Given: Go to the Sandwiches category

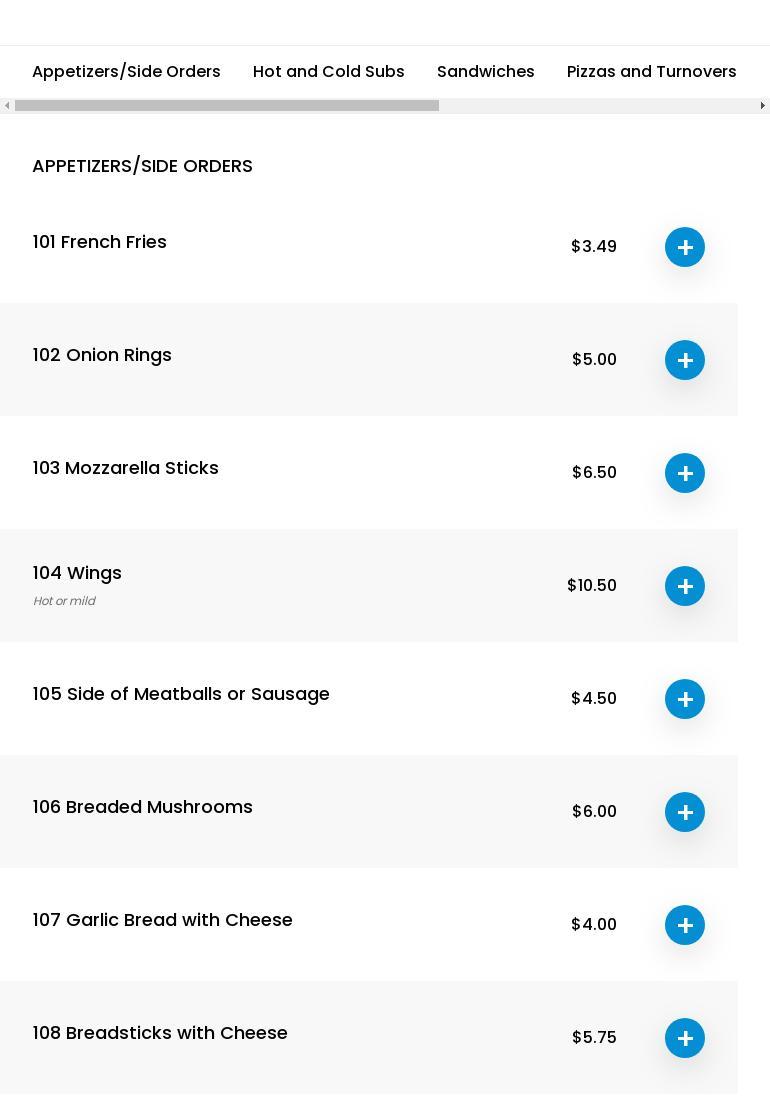Looking at the screenshot, I should point(485,72).
